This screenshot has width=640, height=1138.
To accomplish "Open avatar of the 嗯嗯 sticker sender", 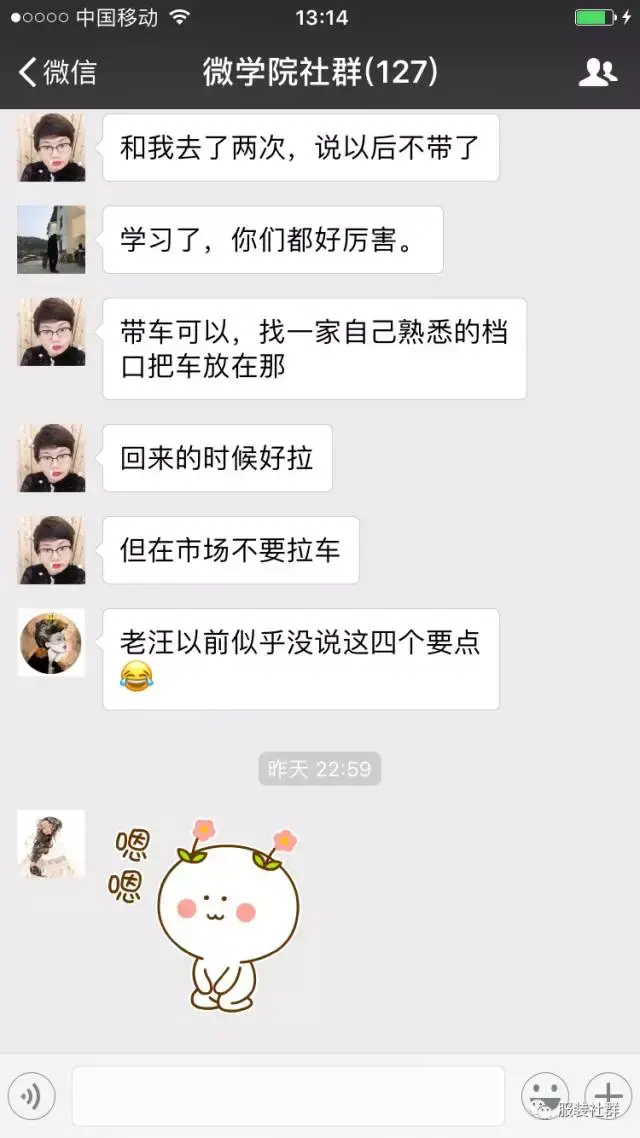I will pyautogui.click(x=52, y=843).
